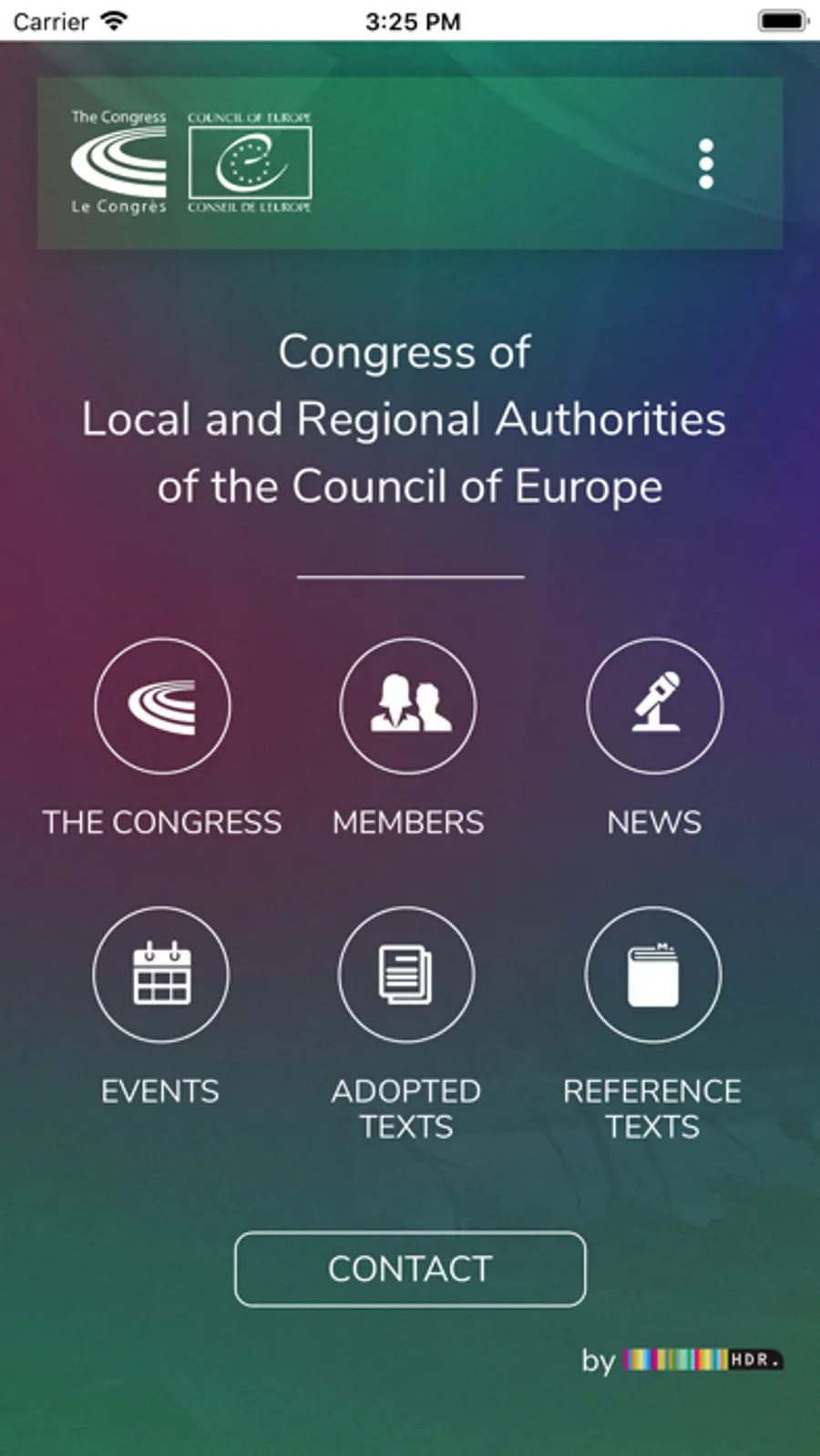Viewport: 820px width, 1456px height.
Task: Open the Events calendar
Action: coord(161,974)
